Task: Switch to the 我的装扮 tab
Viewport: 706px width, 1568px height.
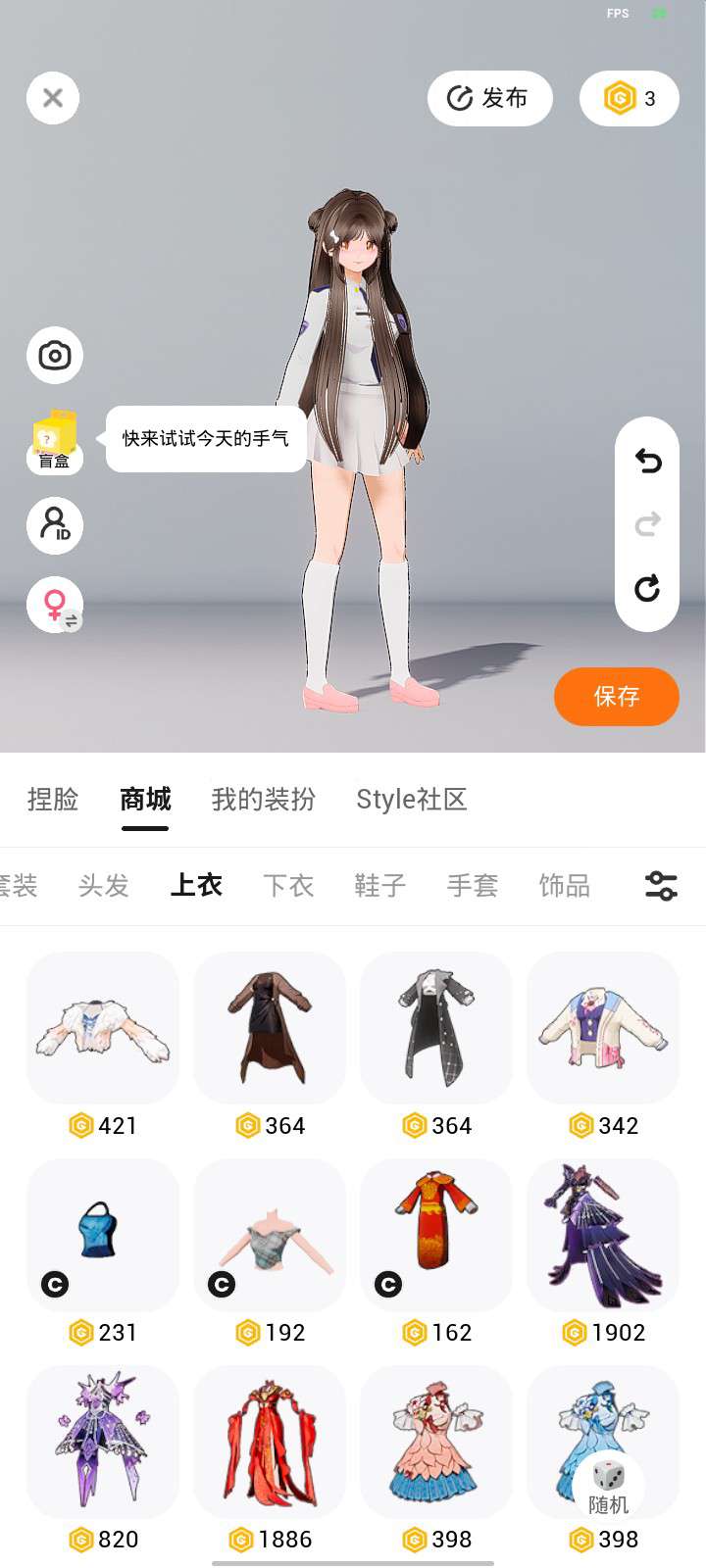Action: (264, 800)
